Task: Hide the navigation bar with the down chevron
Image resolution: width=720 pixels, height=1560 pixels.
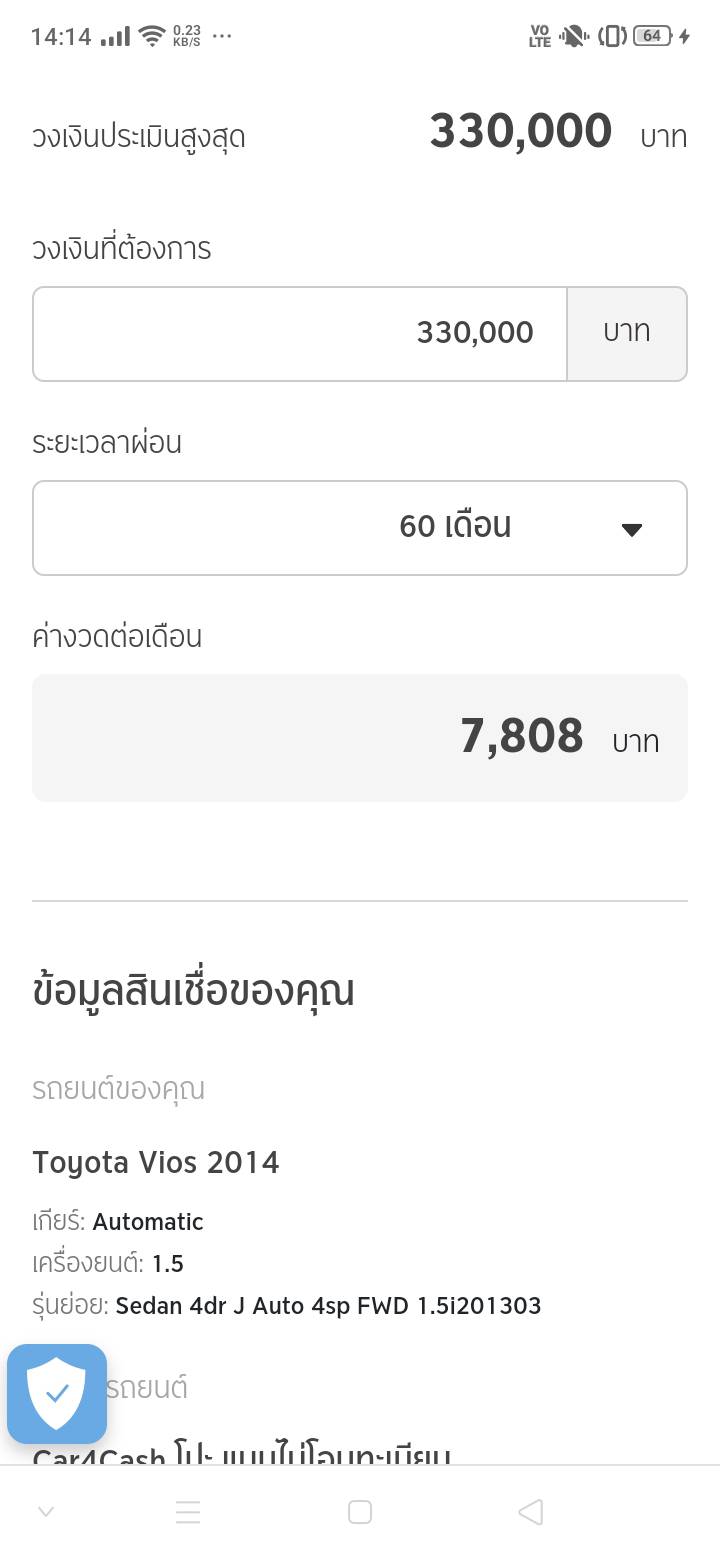Action: pyautogui.click(x=46, y=1512)
